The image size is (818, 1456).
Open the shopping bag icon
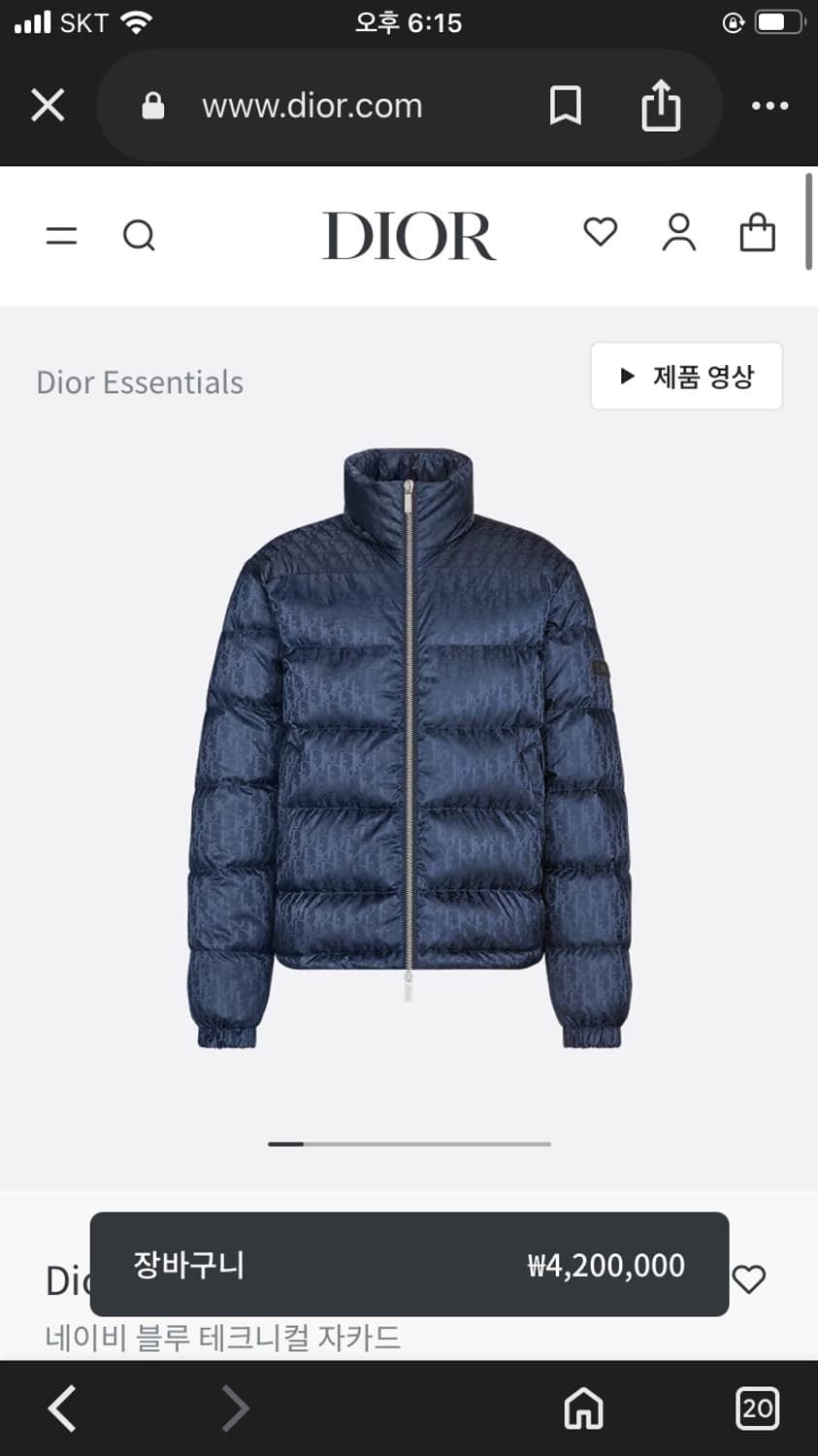758,233
